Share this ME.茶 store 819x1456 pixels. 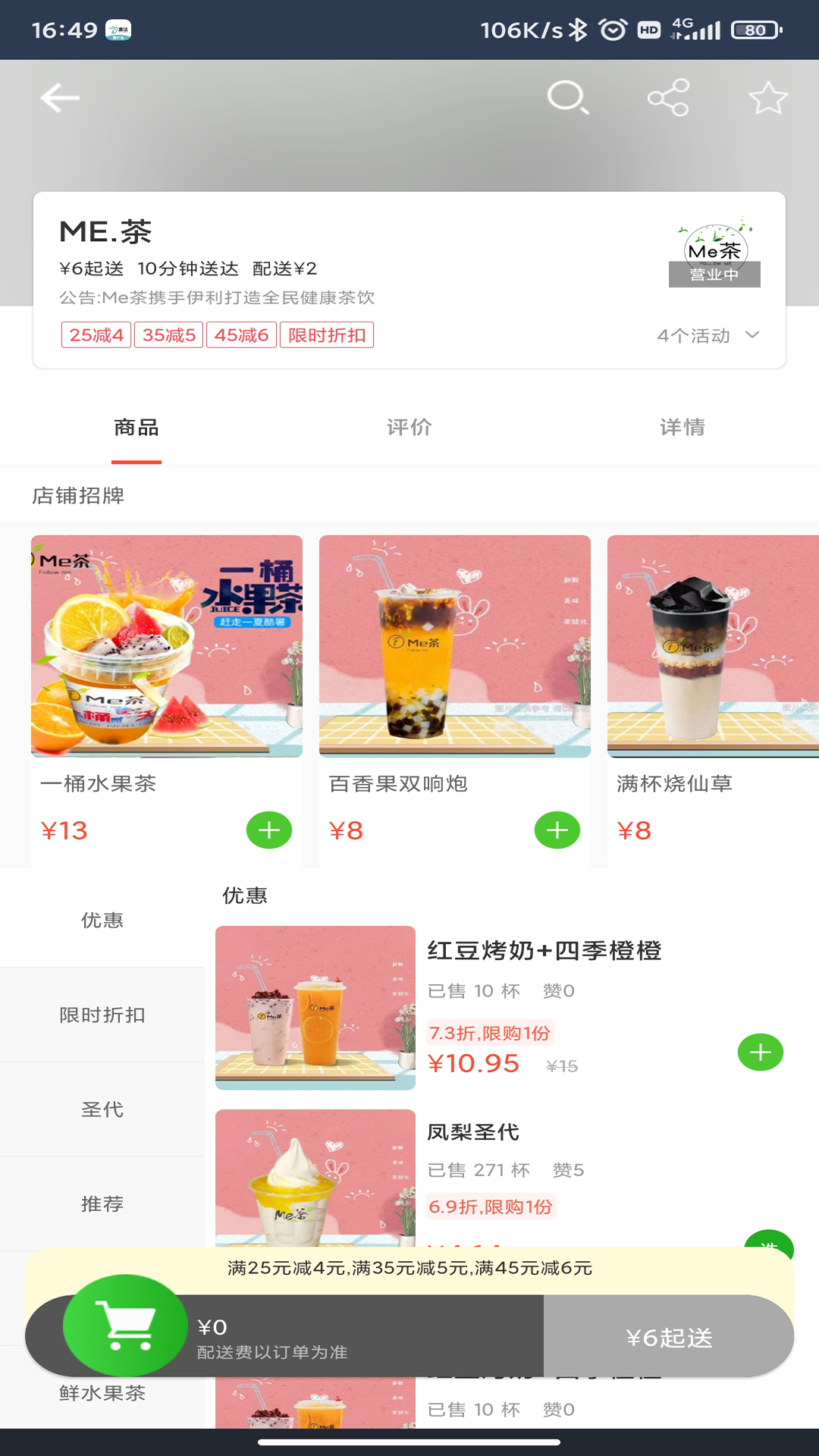click(x=668, y=98)
